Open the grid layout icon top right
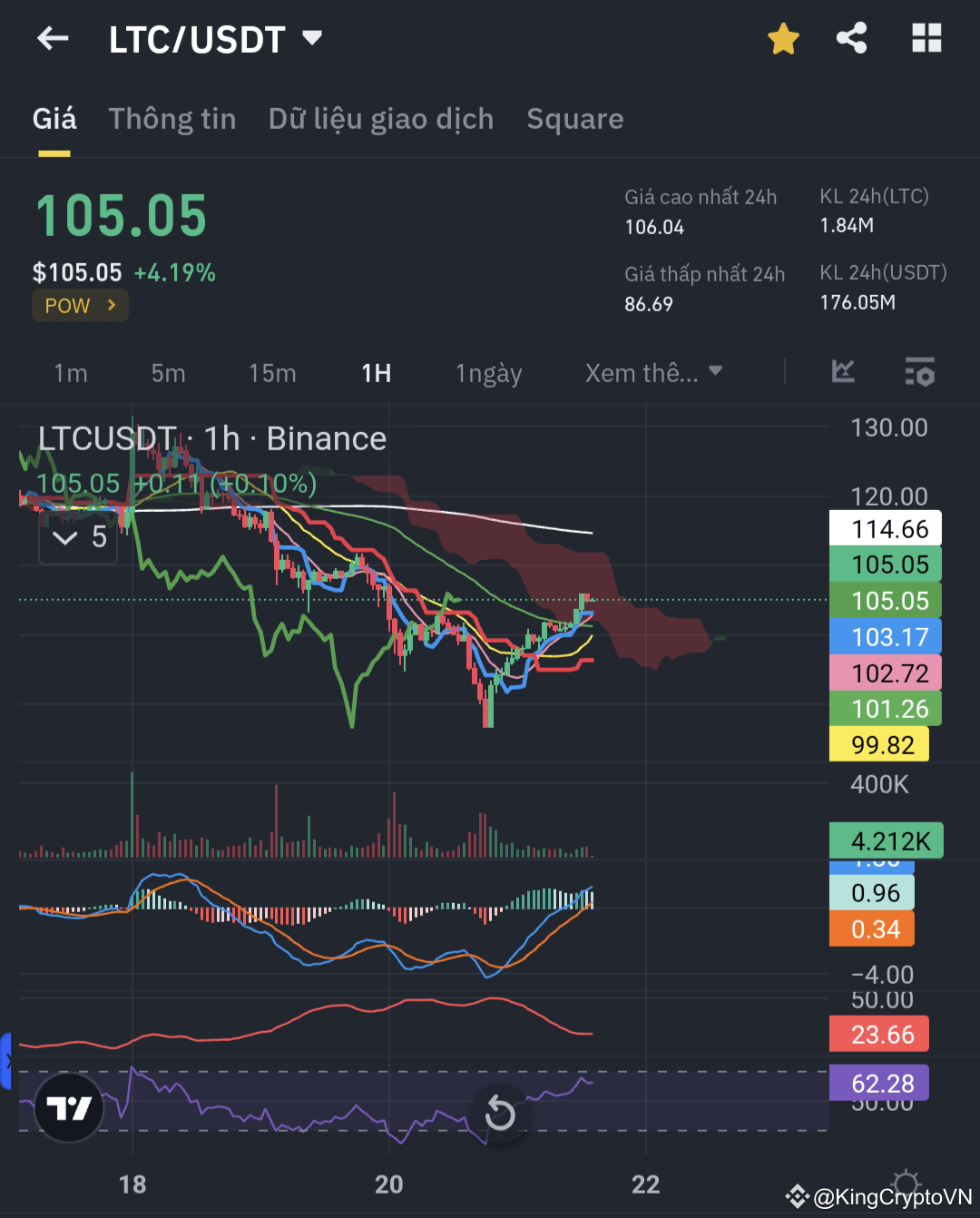Screen dimensions: 980x1218 (x=926, y=38)
